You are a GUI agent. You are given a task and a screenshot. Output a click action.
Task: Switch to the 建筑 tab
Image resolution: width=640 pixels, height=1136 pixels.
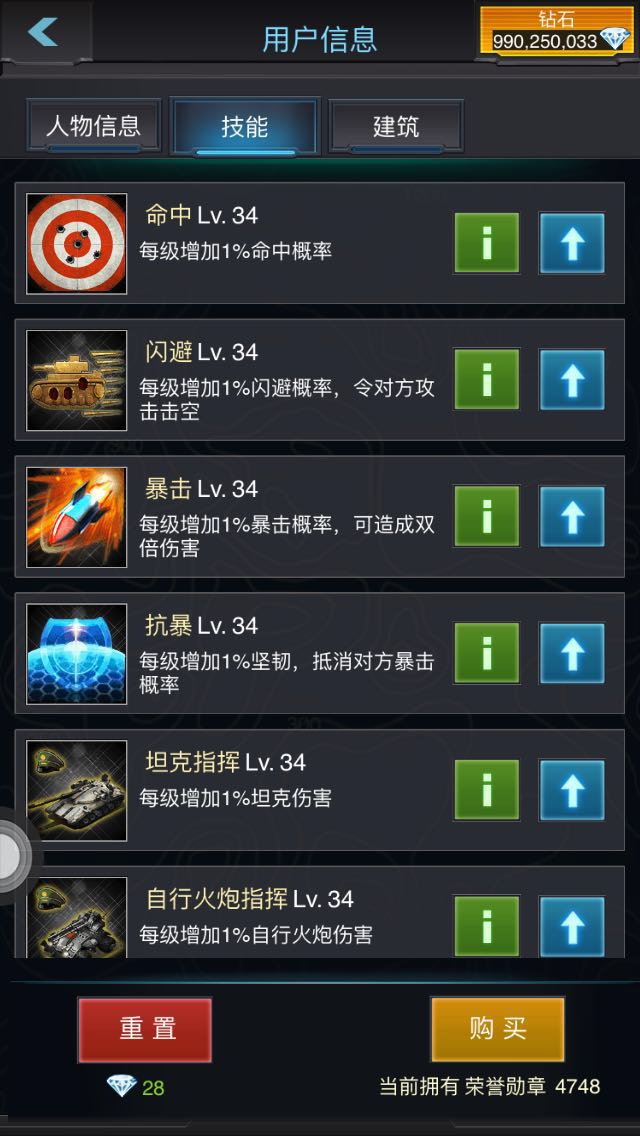(396, 127)
